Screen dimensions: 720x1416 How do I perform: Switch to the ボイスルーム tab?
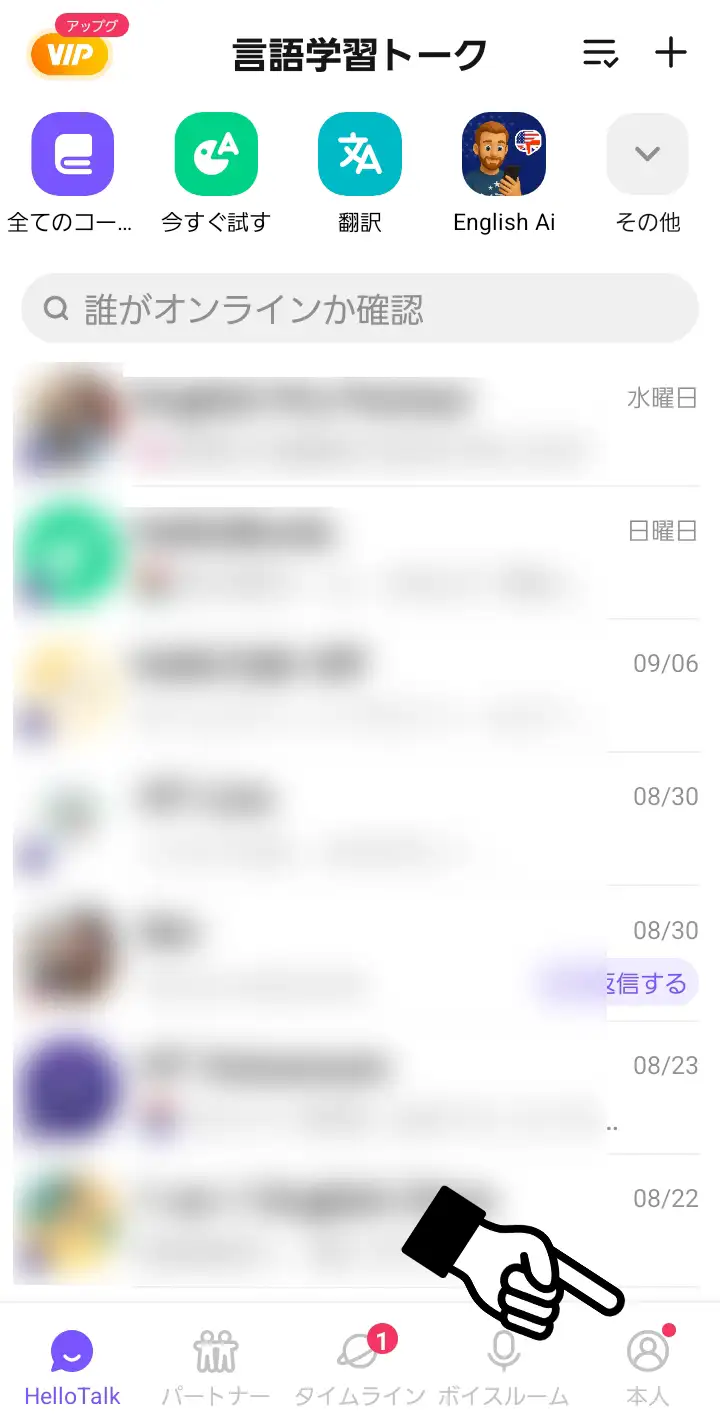tap(503, 1367)
